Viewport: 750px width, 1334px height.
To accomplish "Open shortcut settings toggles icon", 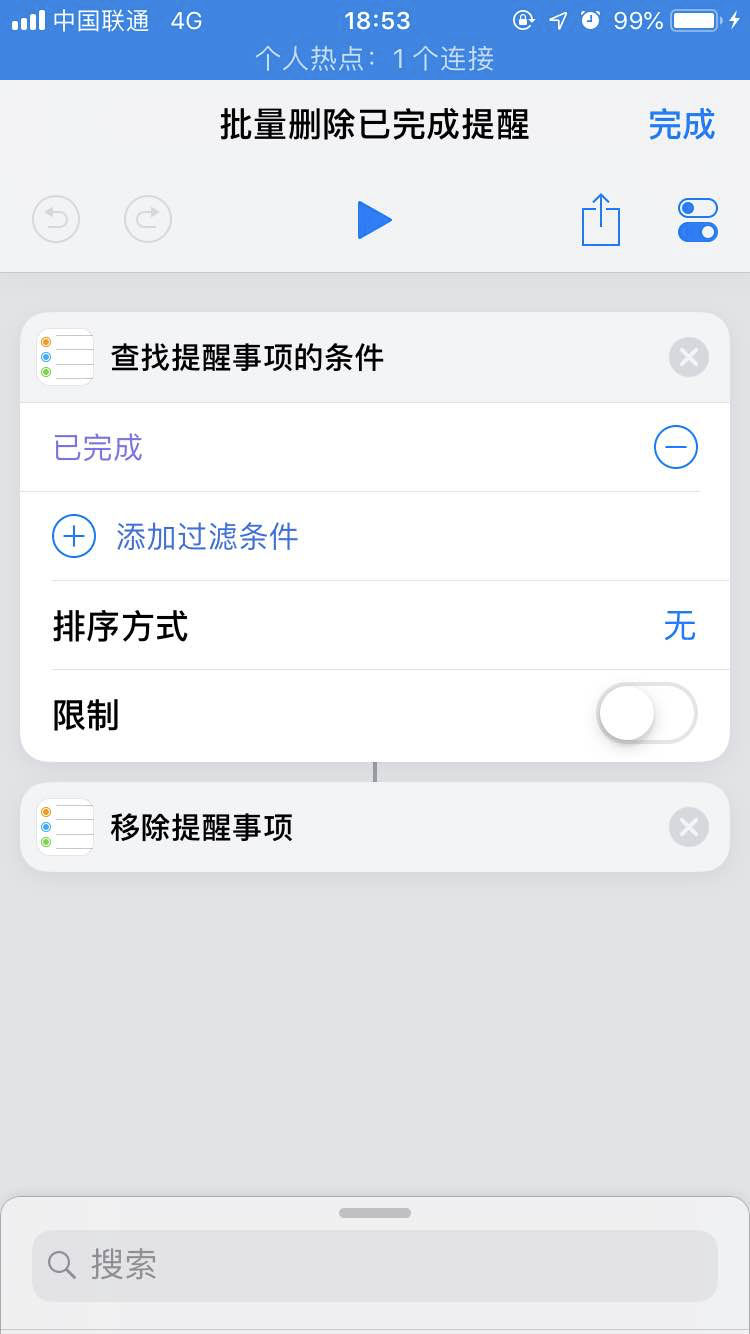I will pos(697,219).
